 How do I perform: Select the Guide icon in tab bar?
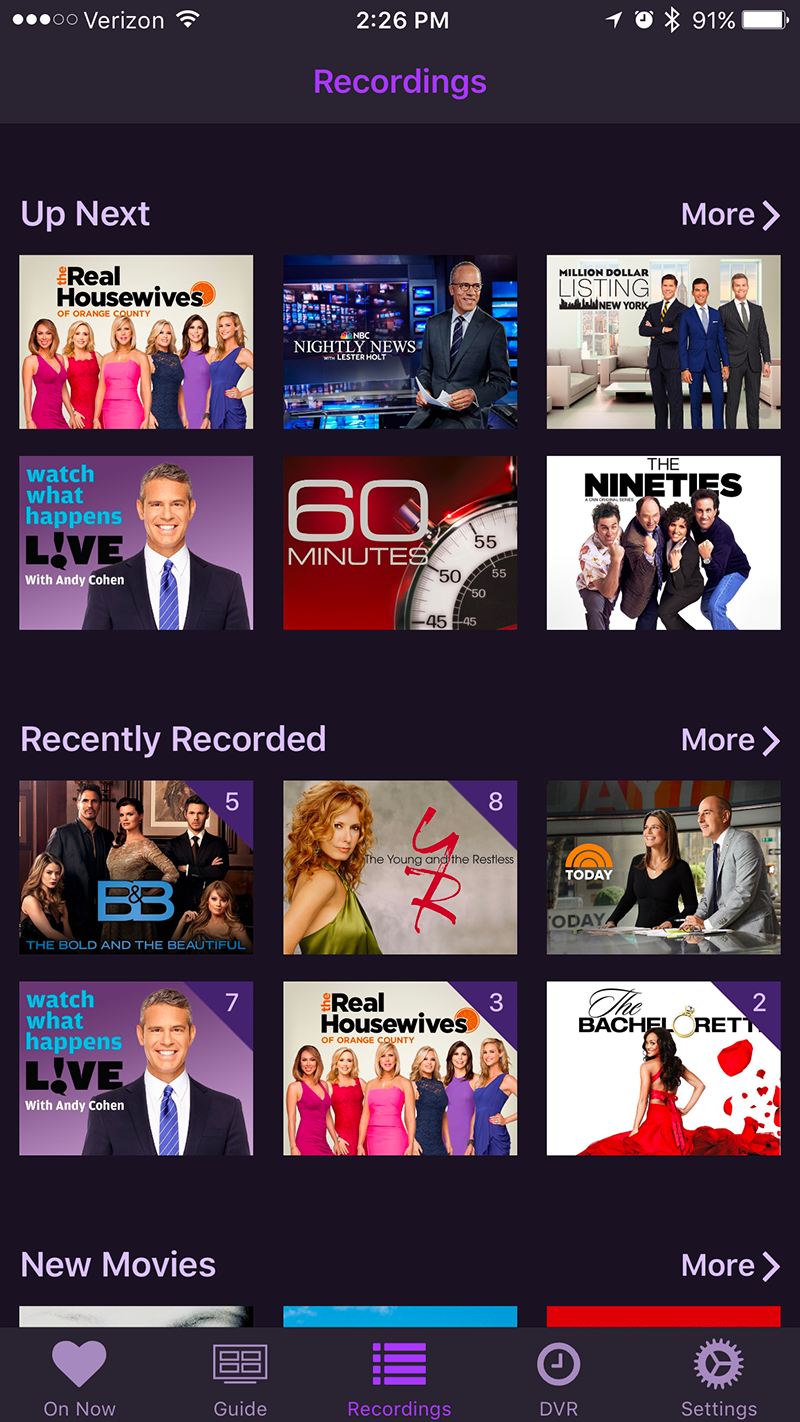tap(240, 1362)
